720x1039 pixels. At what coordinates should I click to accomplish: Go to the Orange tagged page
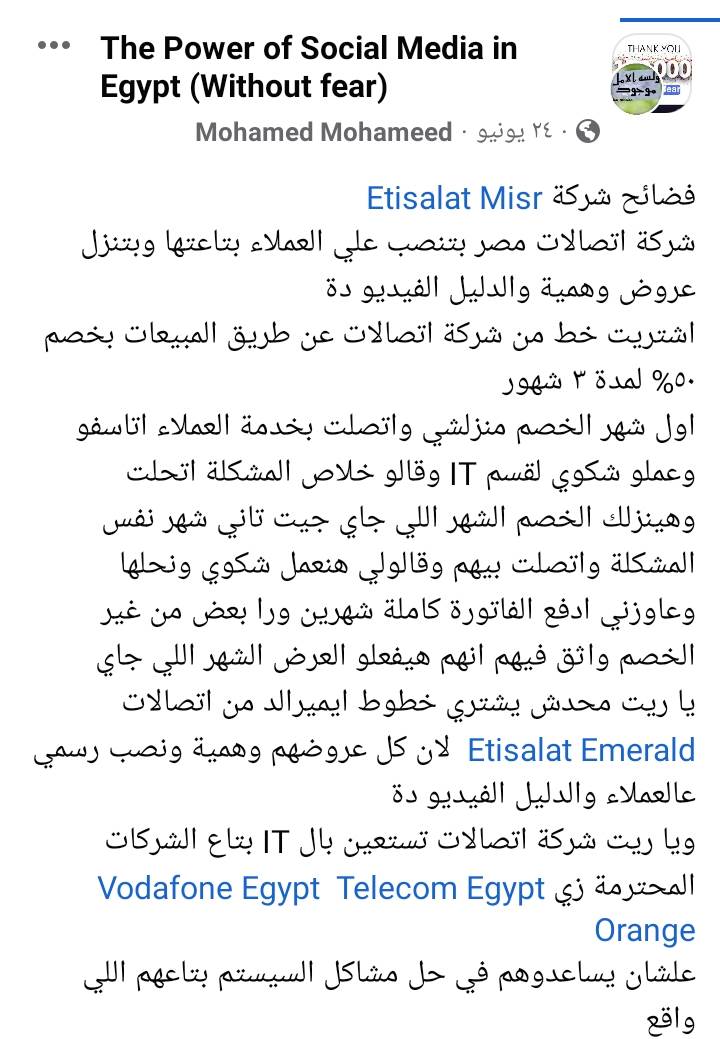click(645, 930)
